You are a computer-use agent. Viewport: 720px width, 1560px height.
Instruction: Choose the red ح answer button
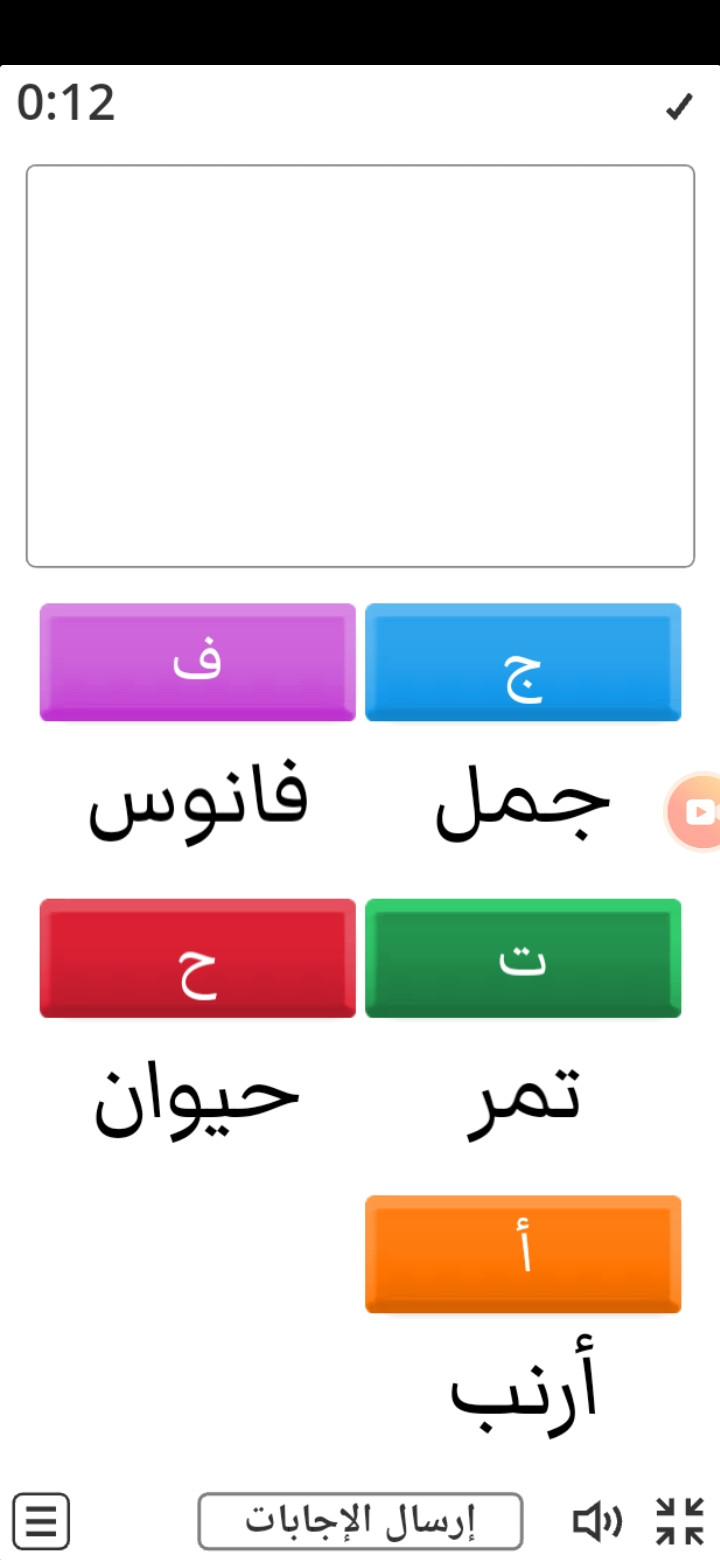click(197, 958)
